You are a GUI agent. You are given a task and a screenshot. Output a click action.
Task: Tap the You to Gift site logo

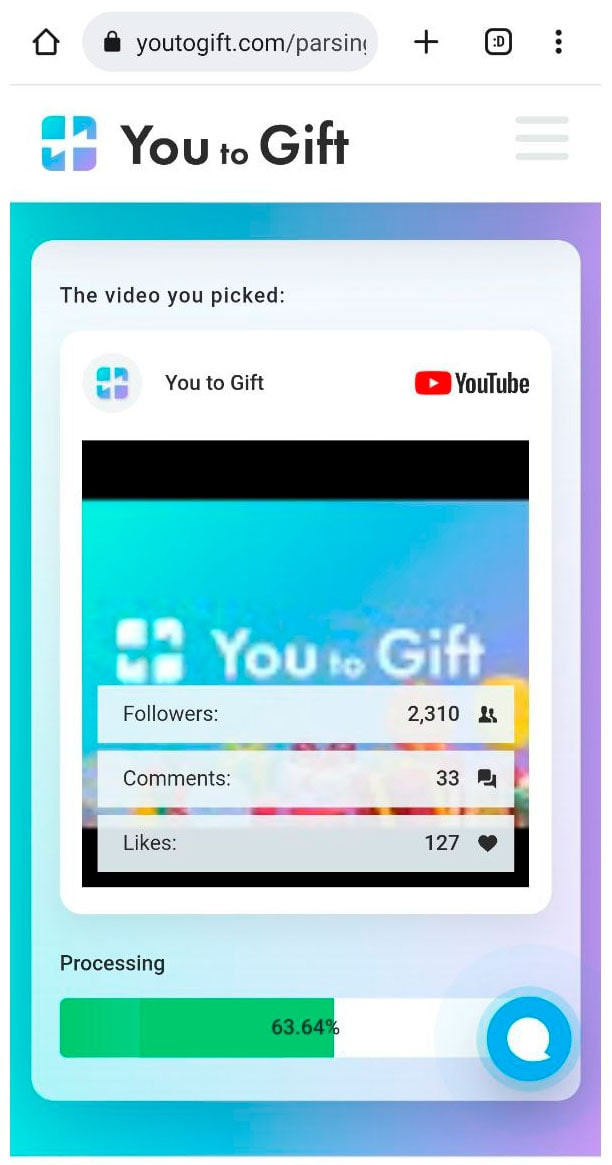pos(195,144)
